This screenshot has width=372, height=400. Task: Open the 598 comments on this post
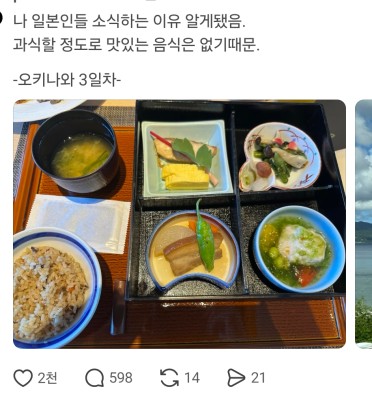point(95,378)
